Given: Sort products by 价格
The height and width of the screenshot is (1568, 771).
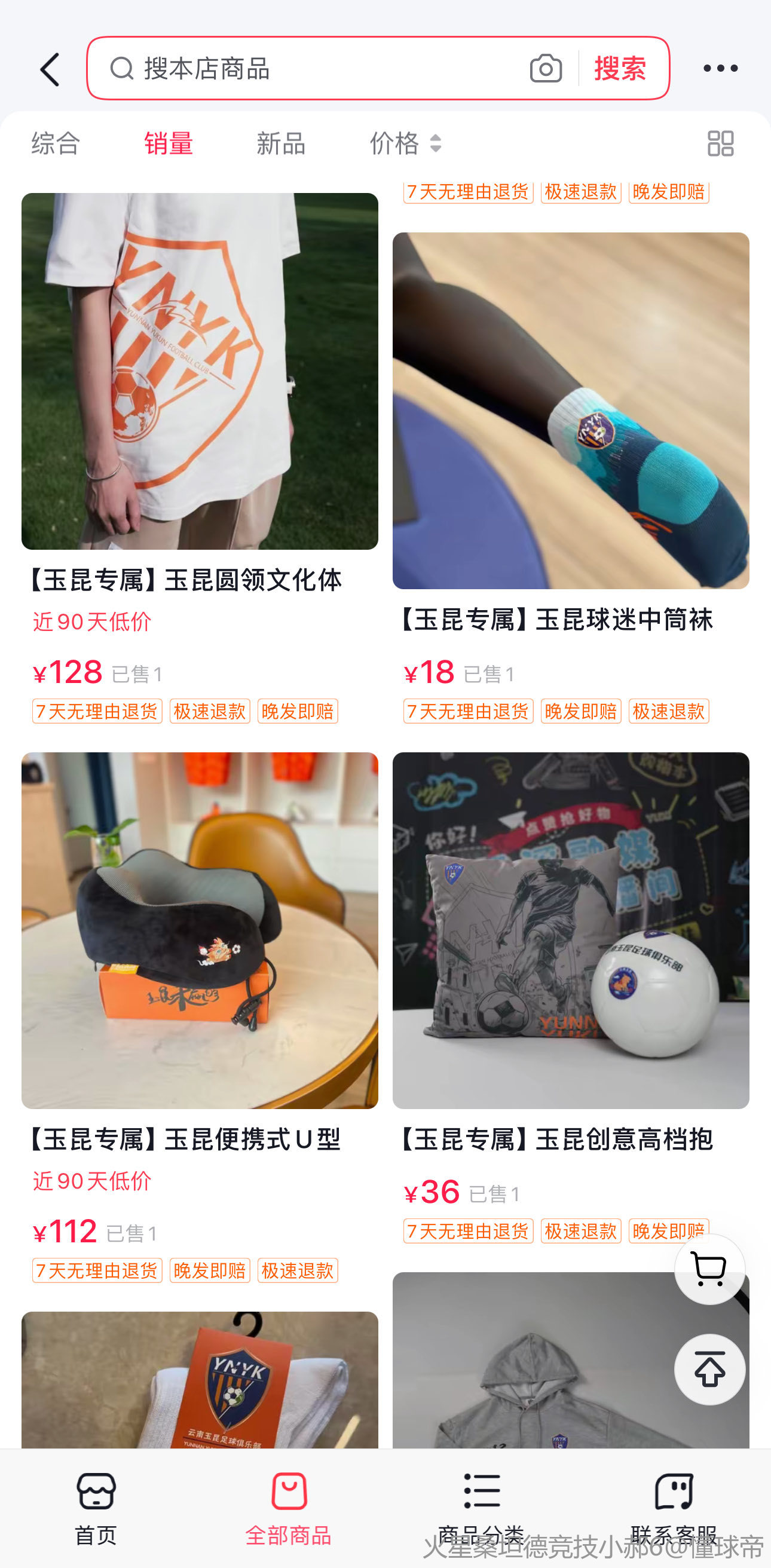Looking at the screenshot, I should click(405, 144).
